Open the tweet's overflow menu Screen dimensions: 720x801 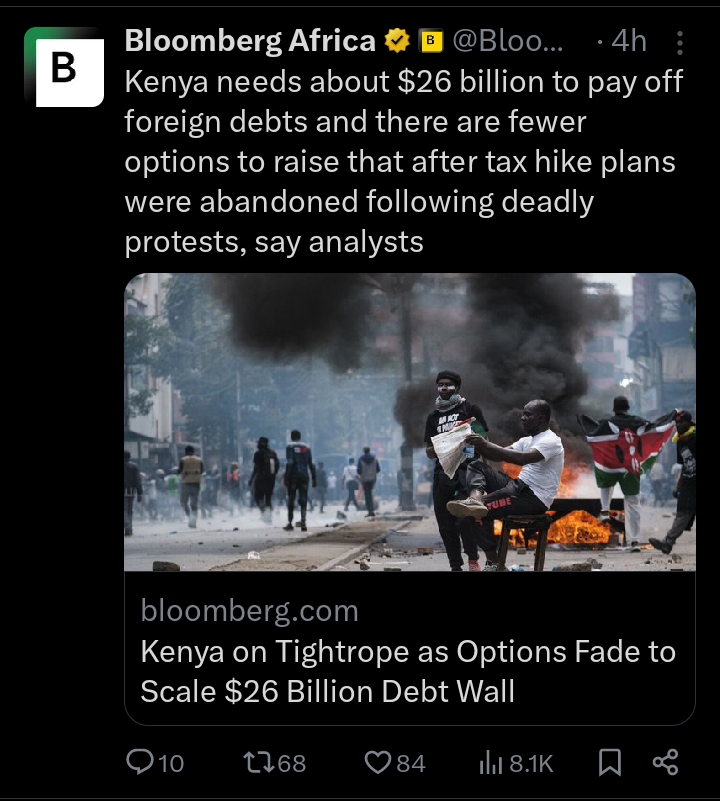click(x=681, y=42)
